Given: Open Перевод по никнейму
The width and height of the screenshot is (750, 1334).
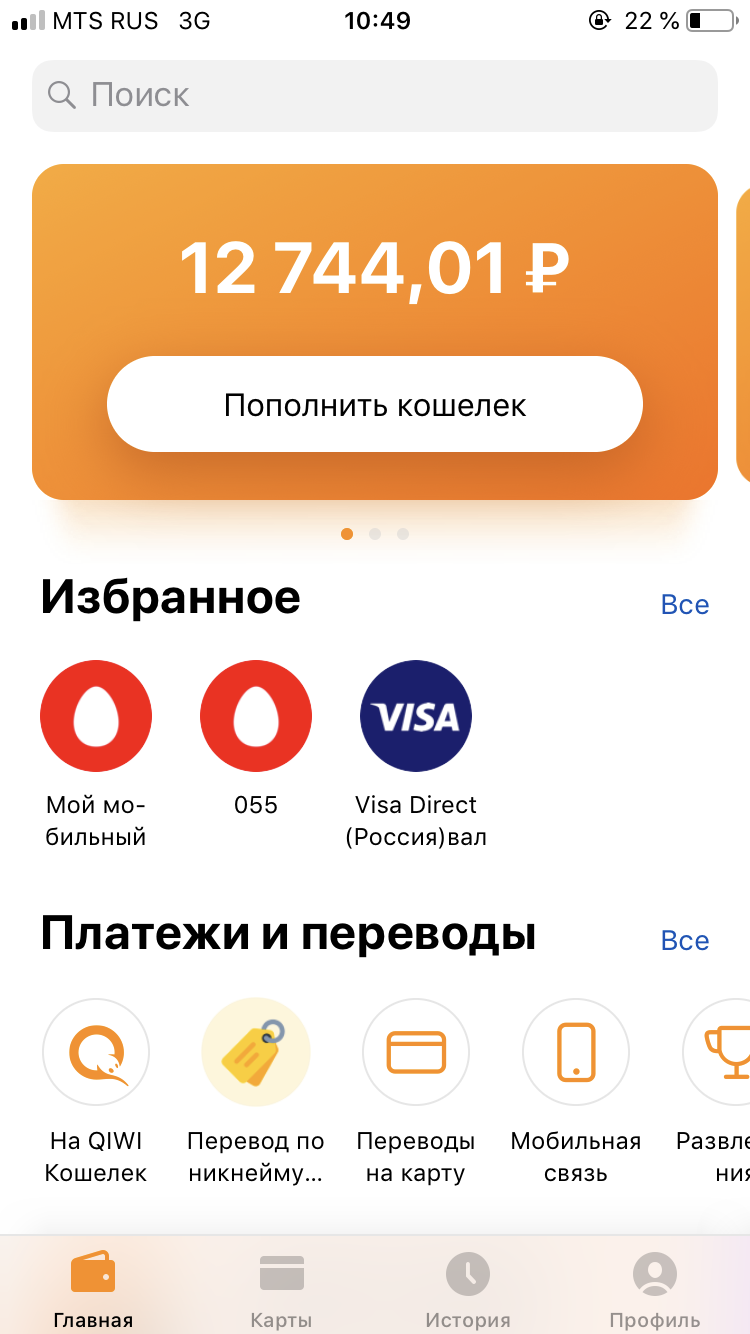Looking at the screenshot, I should point(256,1052).
